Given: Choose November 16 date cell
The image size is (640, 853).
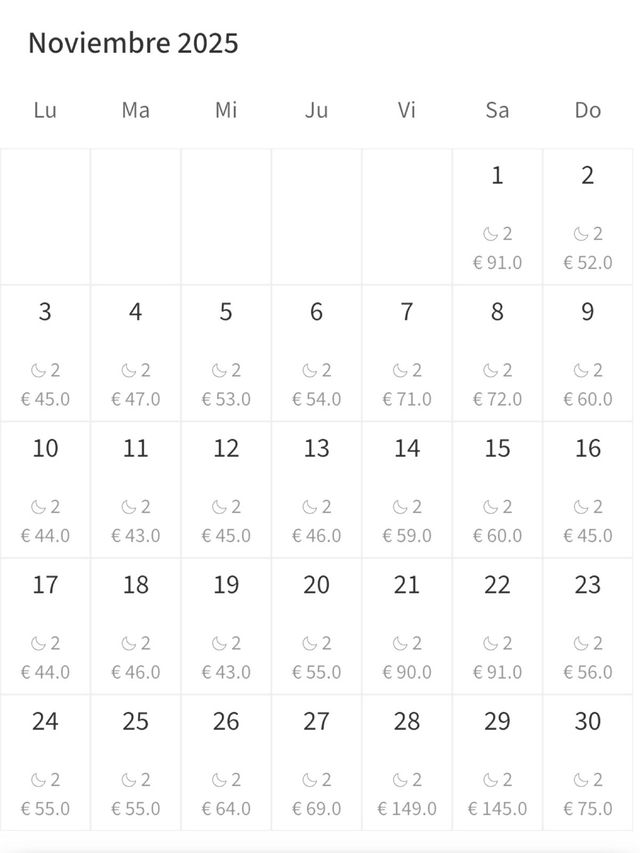Looking at the screenshot, I should [x=587, y=490].
